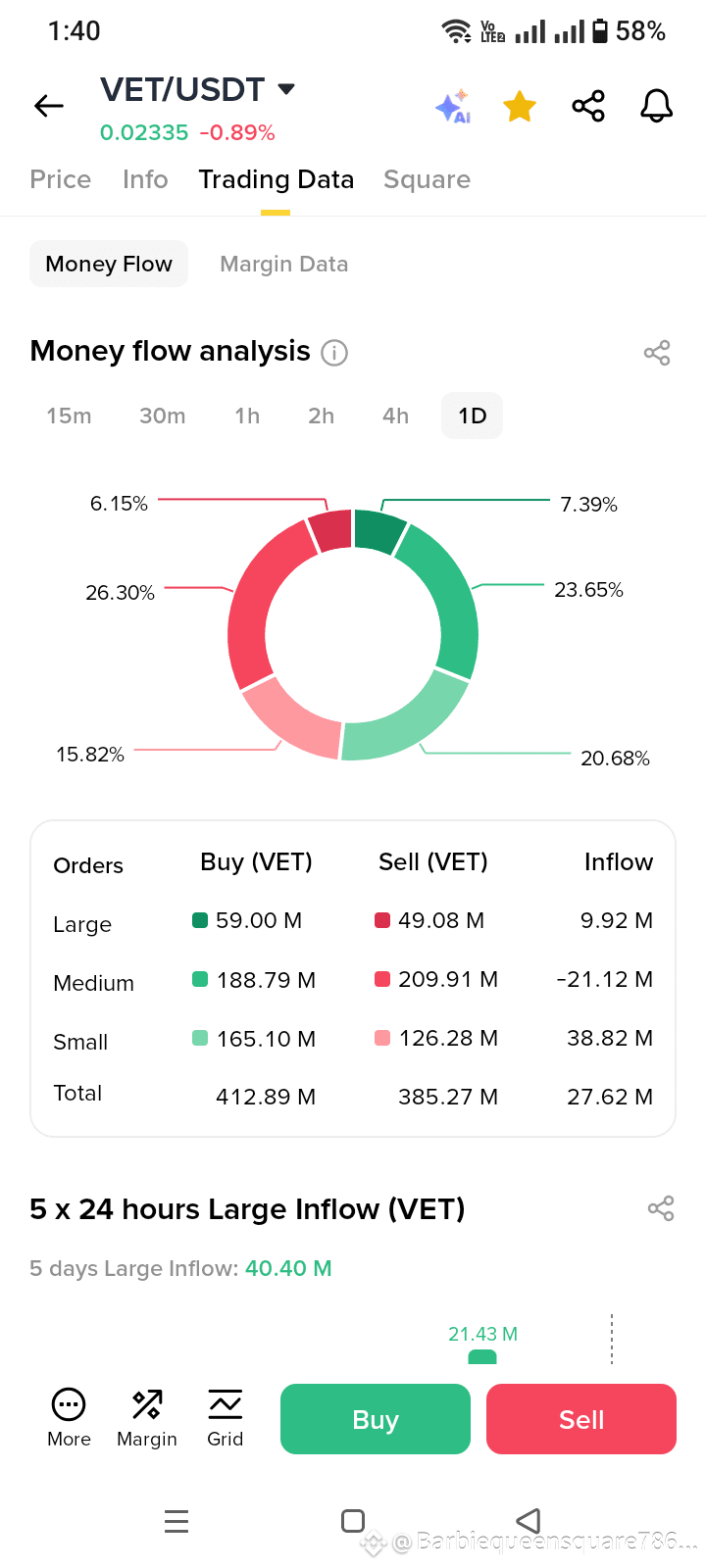Tap the red Sell button

[x=581, y=1419]
